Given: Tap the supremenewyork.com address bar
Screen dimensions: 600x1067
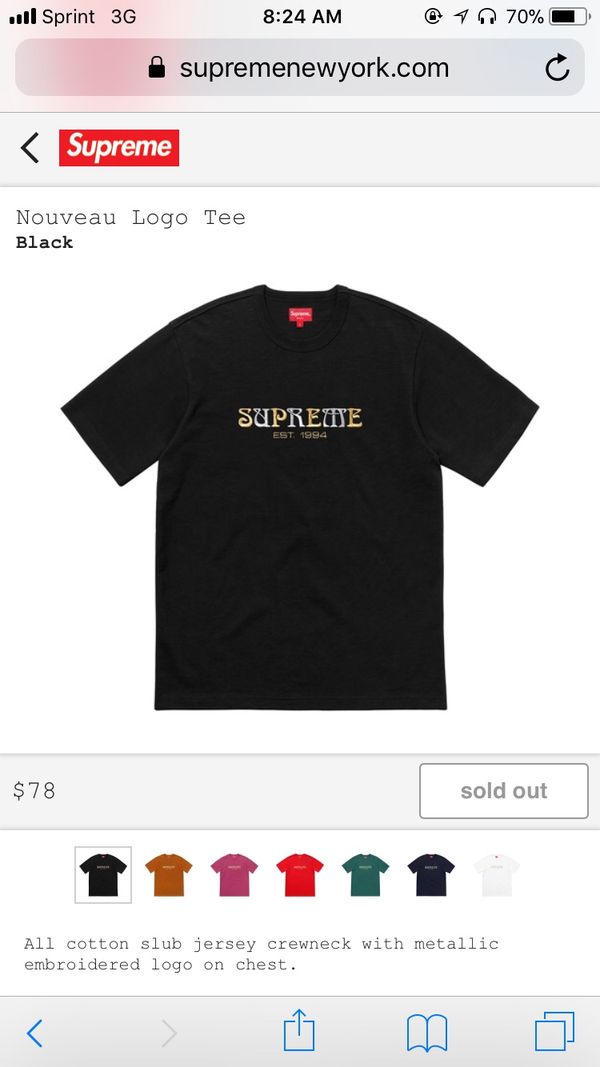Looking at the screenshot, I should [300, 67].
